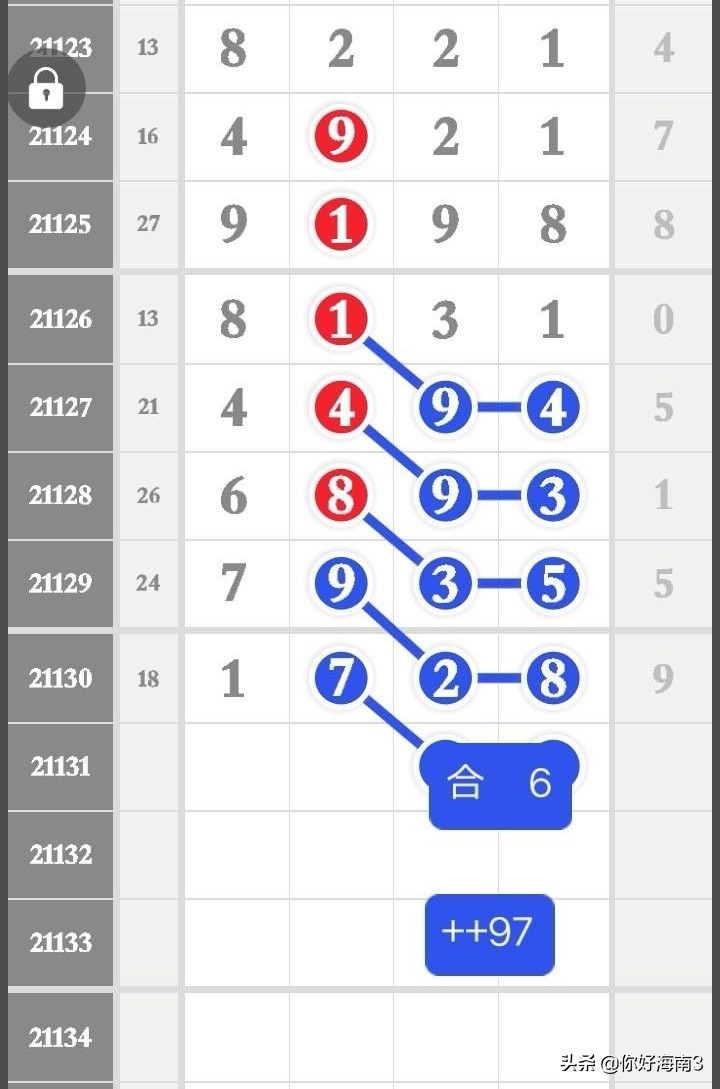
Task: Tap the lock icon on the left sidebar
Action: point(47,88)
